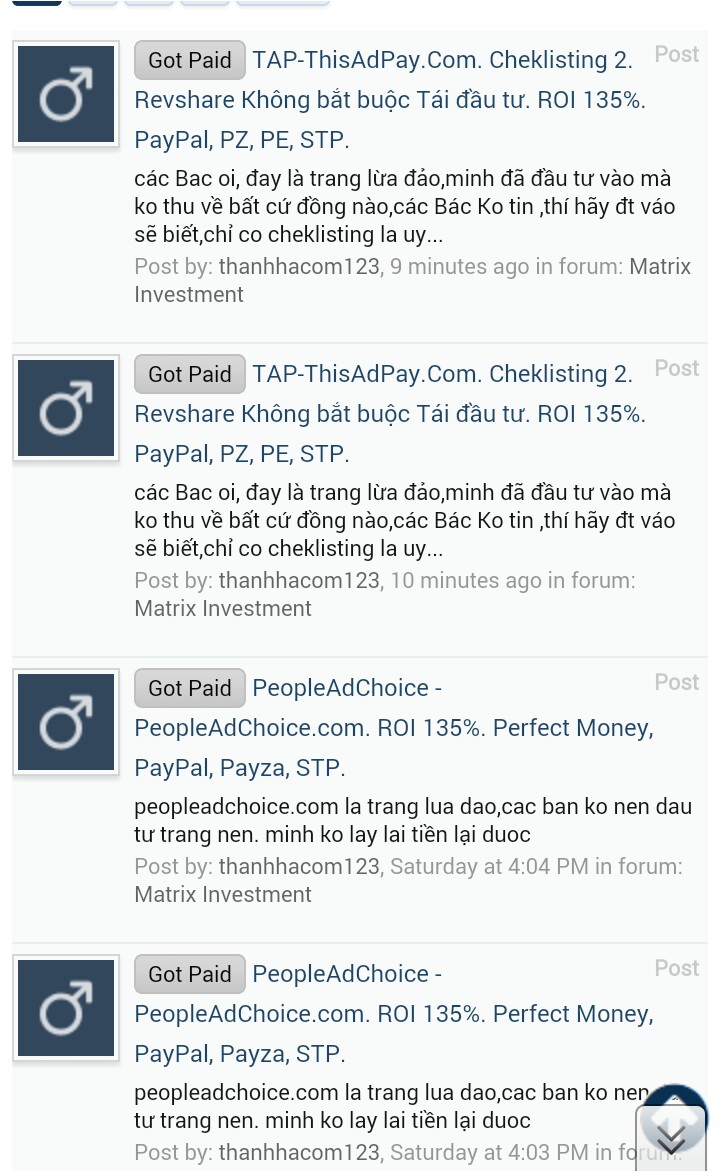View thanhhacom123 profile in 9 minutes ago post
This screenshot has width=720, height=1173.
point(299,267)
